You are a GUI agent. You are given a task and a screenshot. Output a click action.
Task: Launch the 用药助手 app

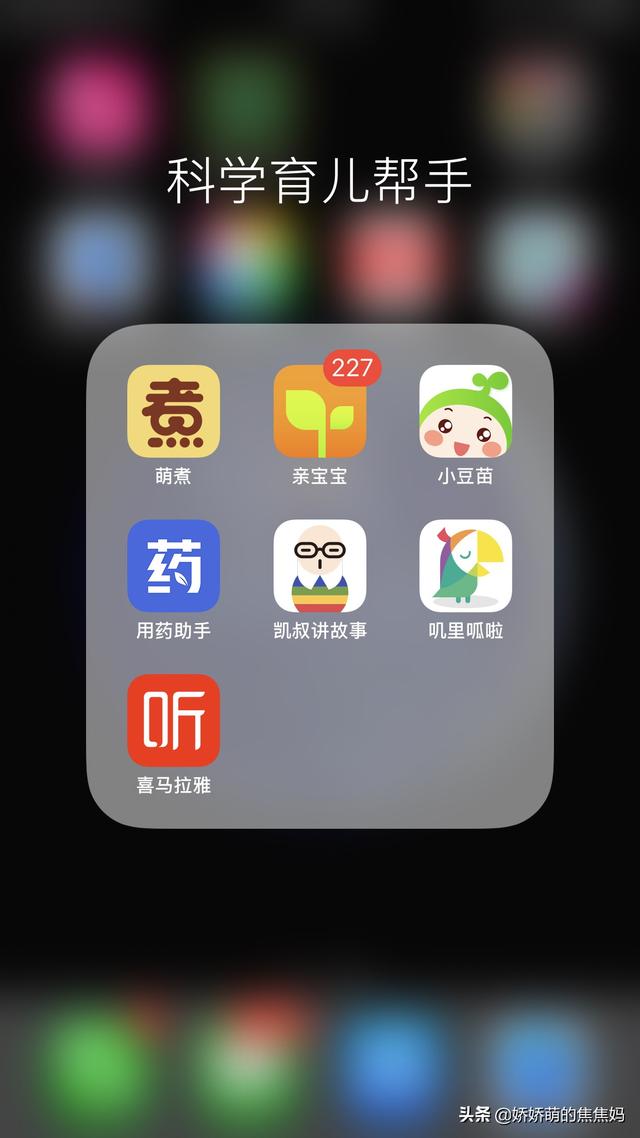click(x=173, y=566)
